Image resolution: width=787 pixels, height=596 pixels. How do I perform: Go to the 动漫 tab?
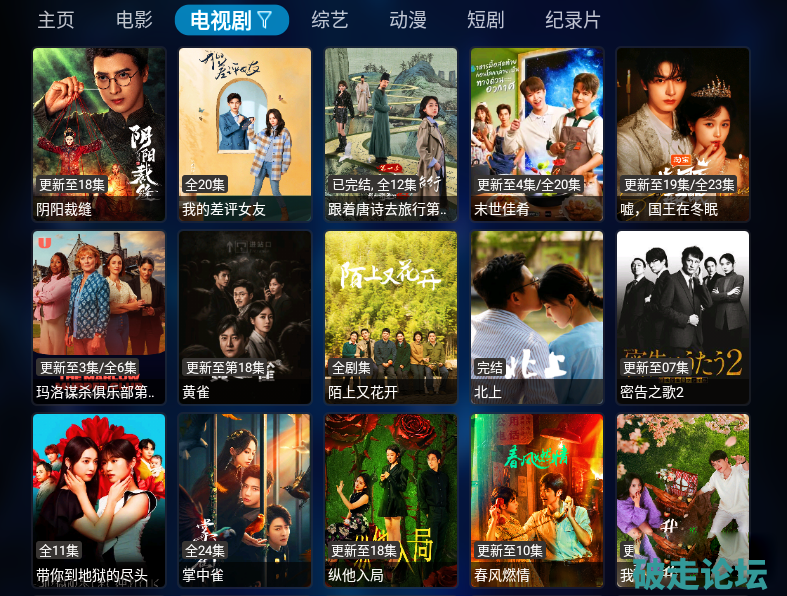click(407, 20)
